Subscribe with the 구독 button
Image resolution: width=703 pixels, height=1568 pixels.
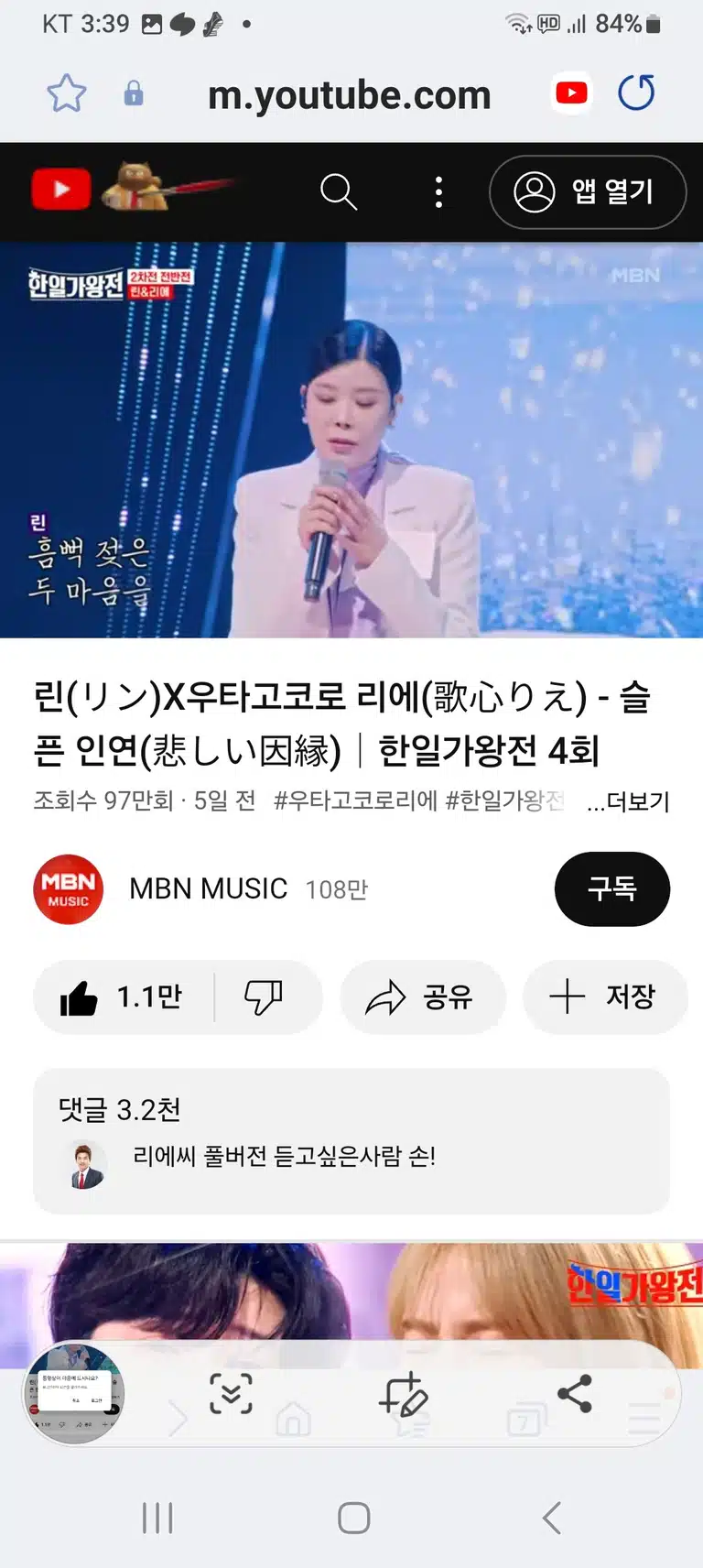pos(611,888)
